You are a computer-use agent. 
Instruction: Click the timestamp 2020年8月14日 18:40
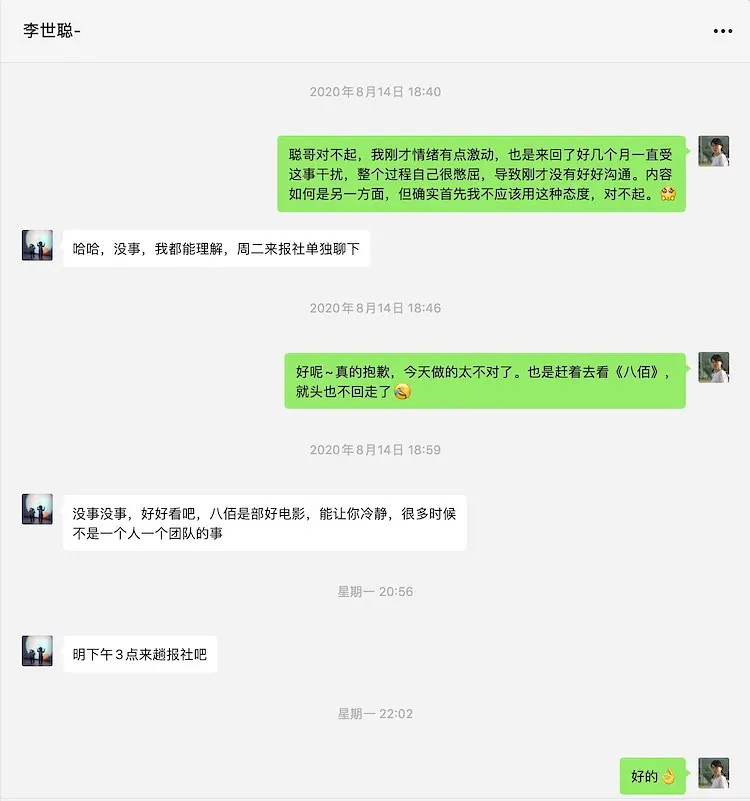pyautogui.click(x=375, y=92)
